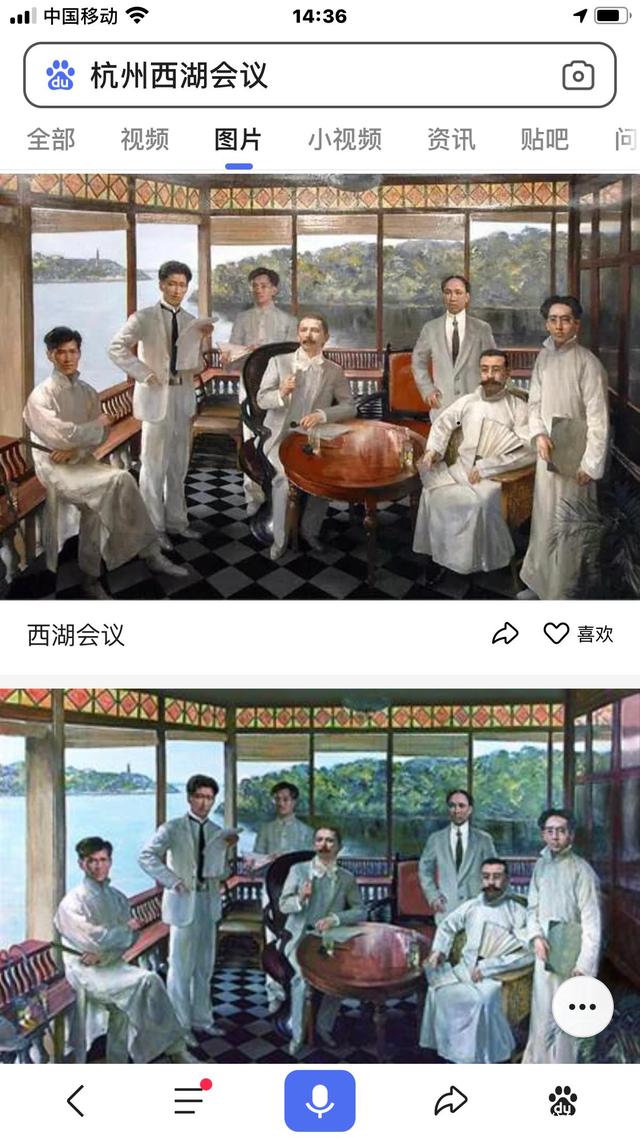Start voice search with the microphone button
Image resolution: width=640 pixels, height=1138 pixels.
pyautogui.click(x=320, y=1100)
